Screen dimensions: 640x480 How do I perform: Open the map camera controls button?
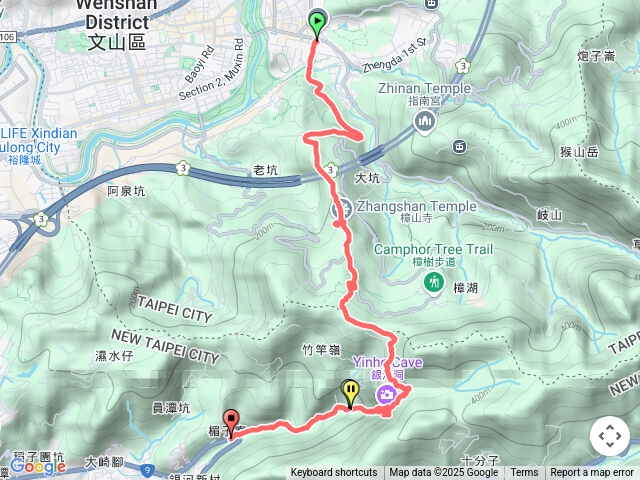[610, 437]
